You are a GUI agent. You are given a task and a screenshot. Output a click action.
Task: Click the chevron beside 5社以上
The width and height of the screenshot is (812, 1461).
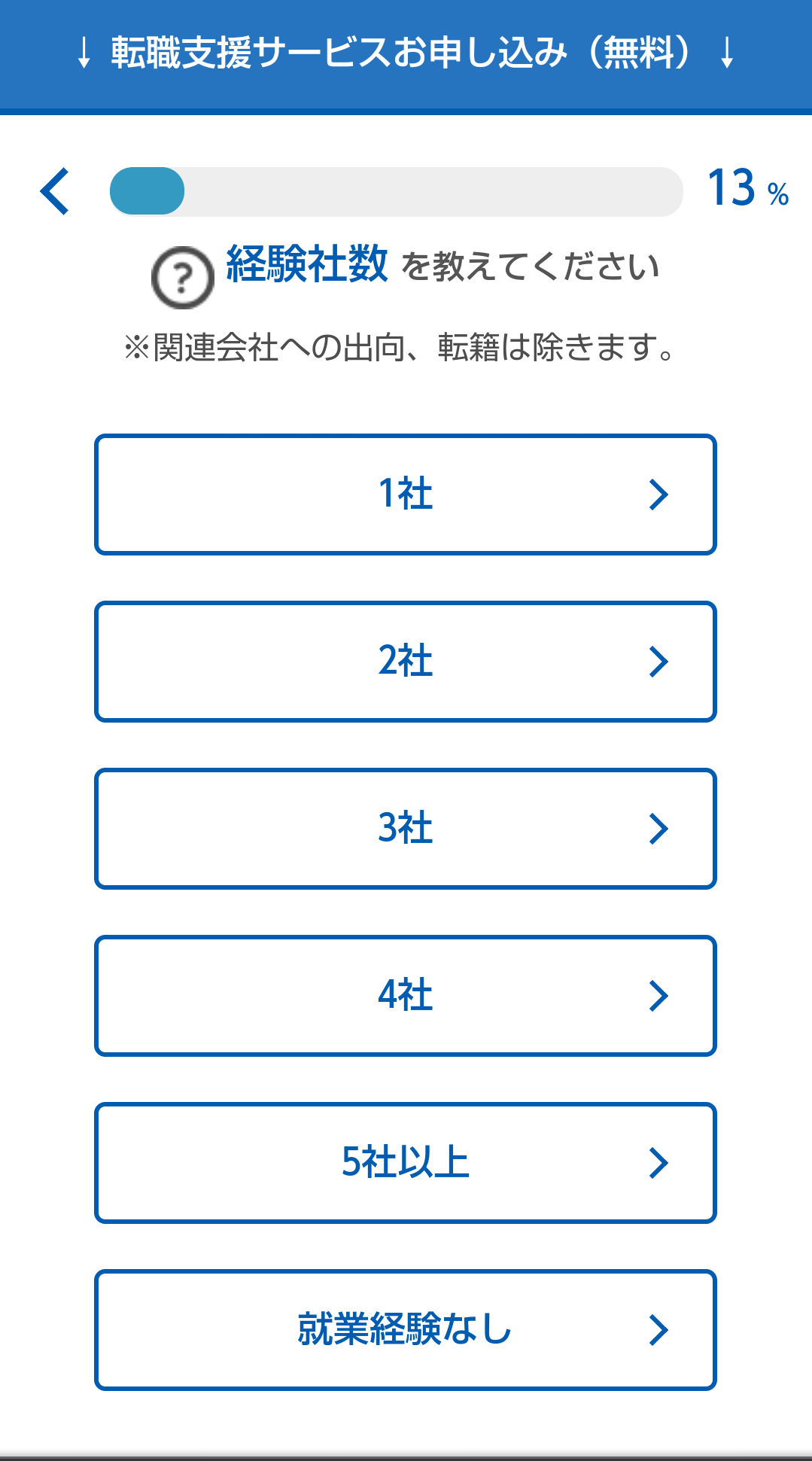tap(660, 1162)
